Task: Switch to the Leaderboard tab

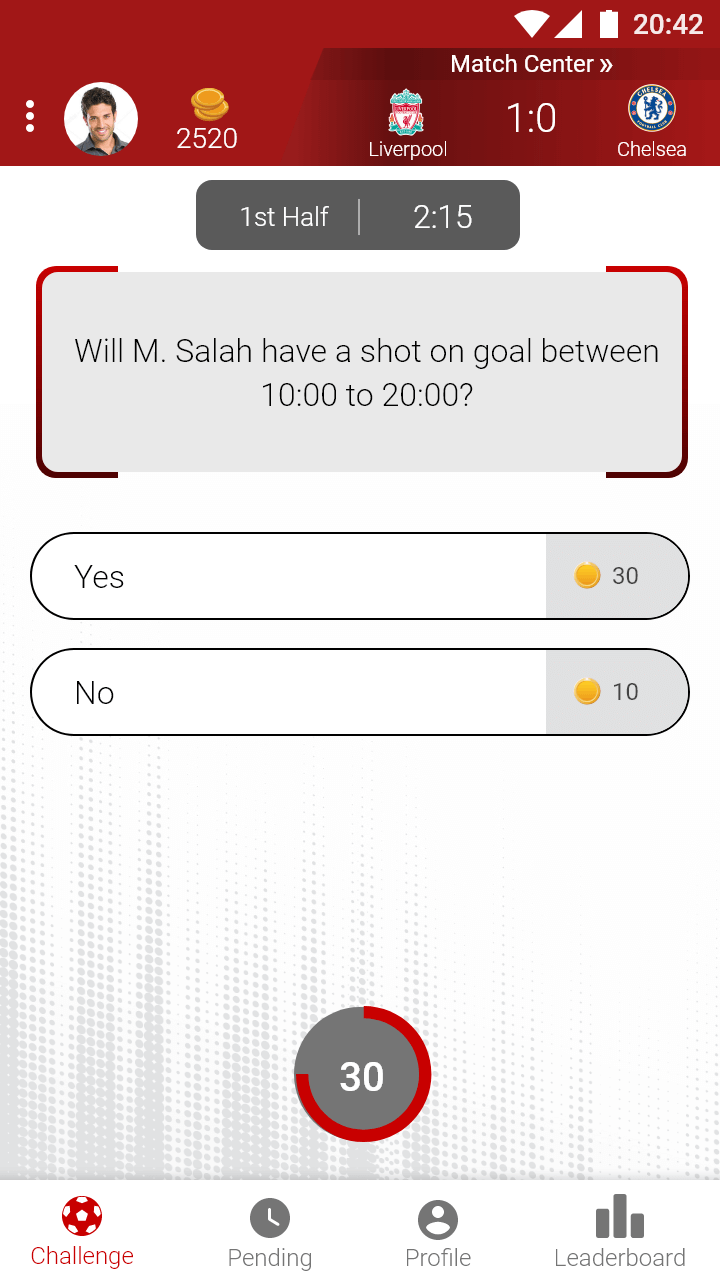Action: (x=618, y=1230)
